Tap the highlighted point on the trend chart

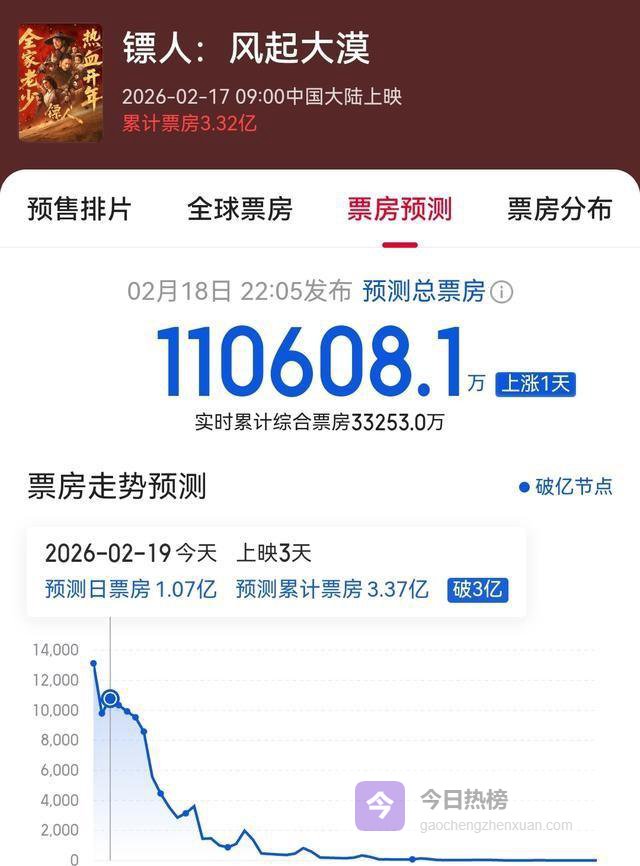[110, 698]
